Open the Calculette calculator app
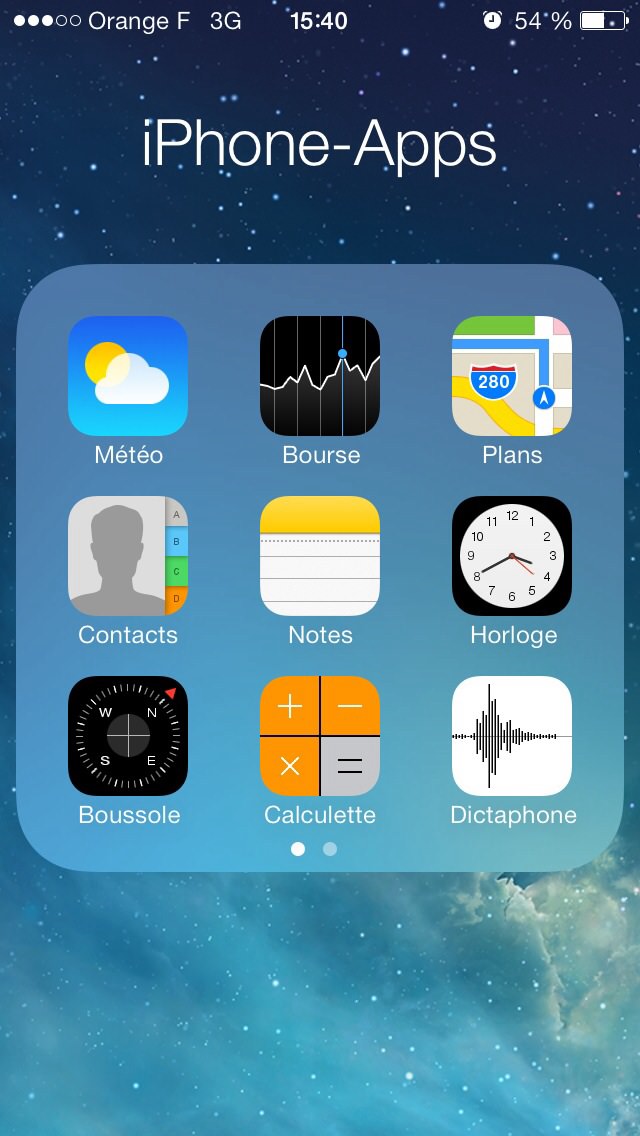This screenshot has height=1136, width=640. pos(320,736)
